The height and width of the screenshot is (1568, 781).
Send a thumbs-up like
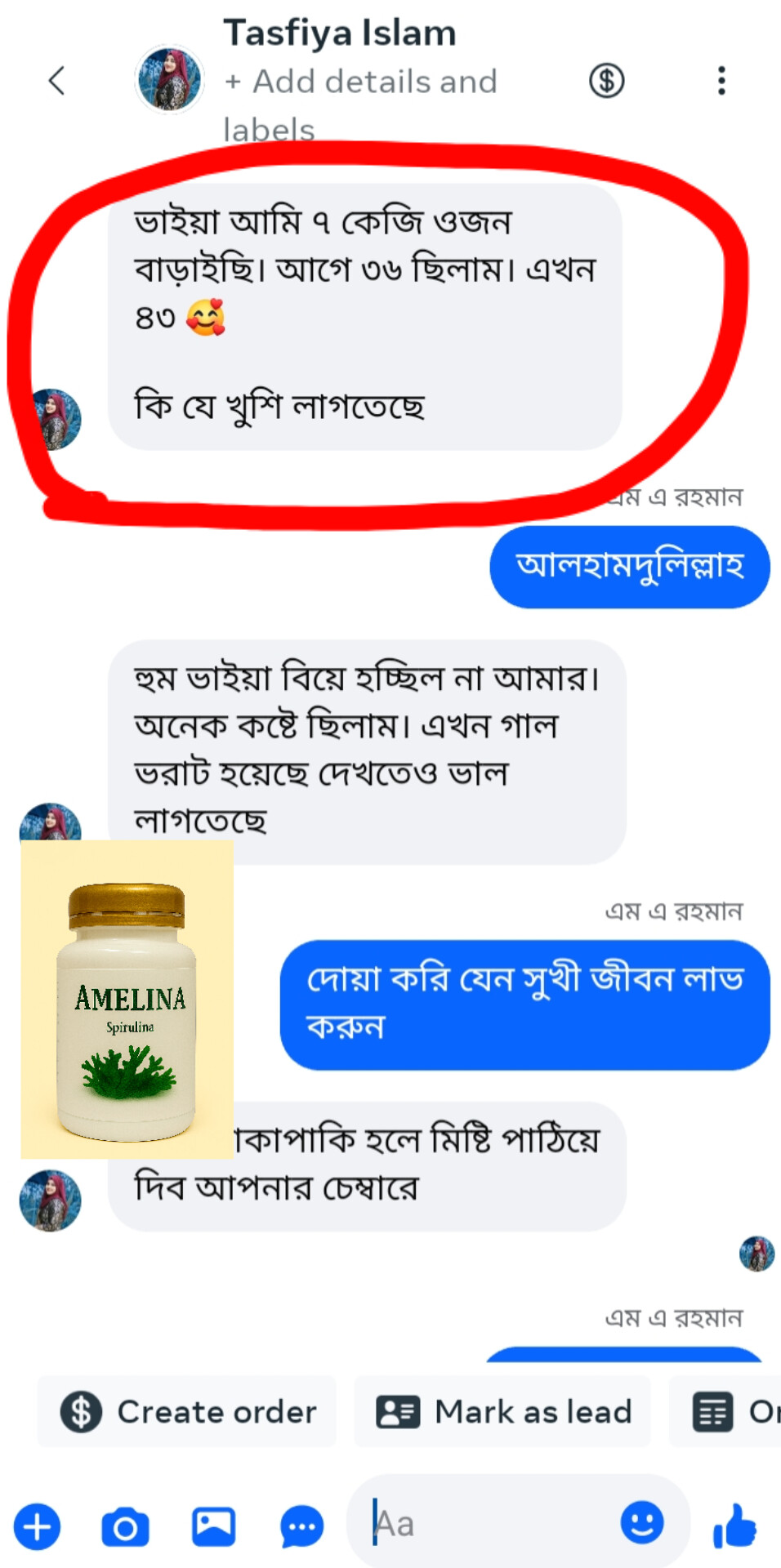tap(735, 1526)
